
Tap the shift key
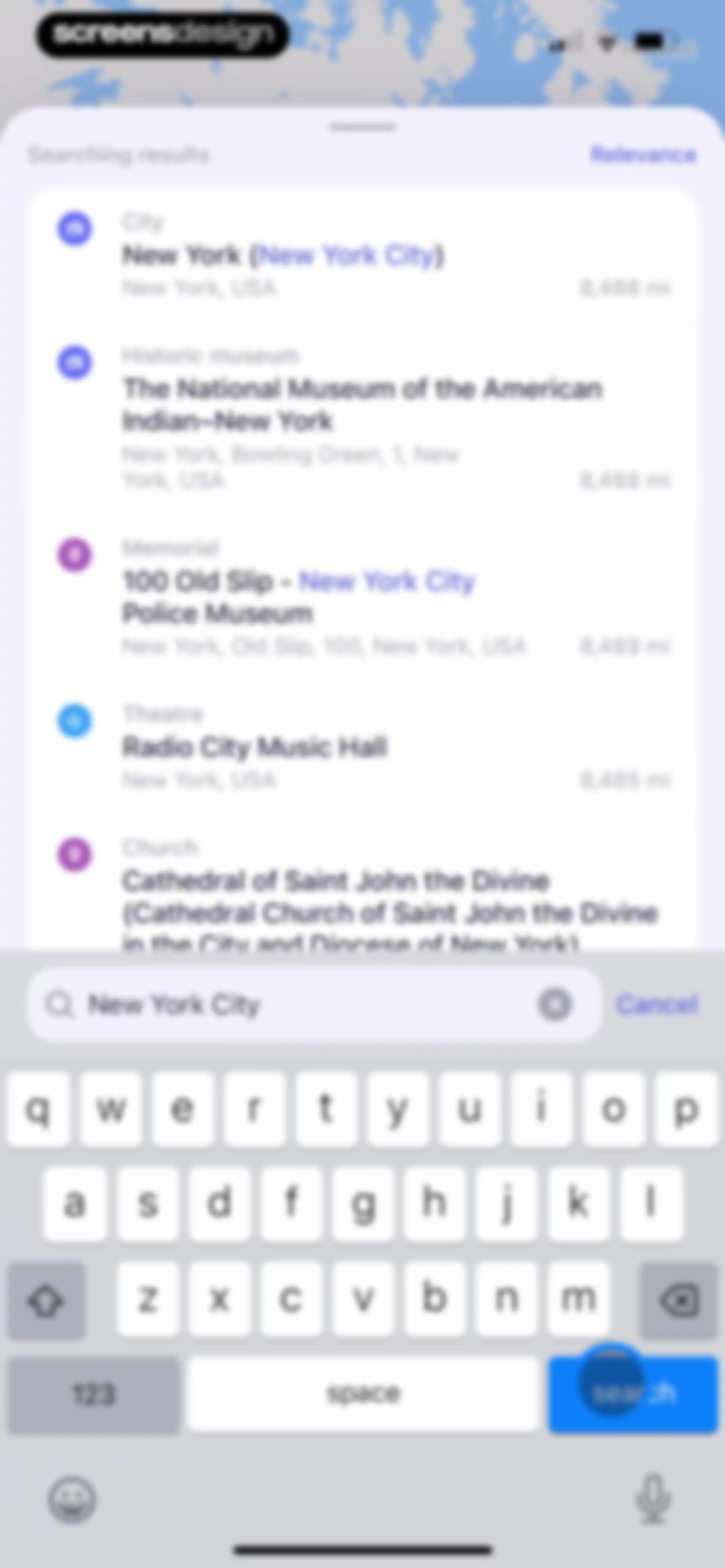click(x=46, y=1301)
